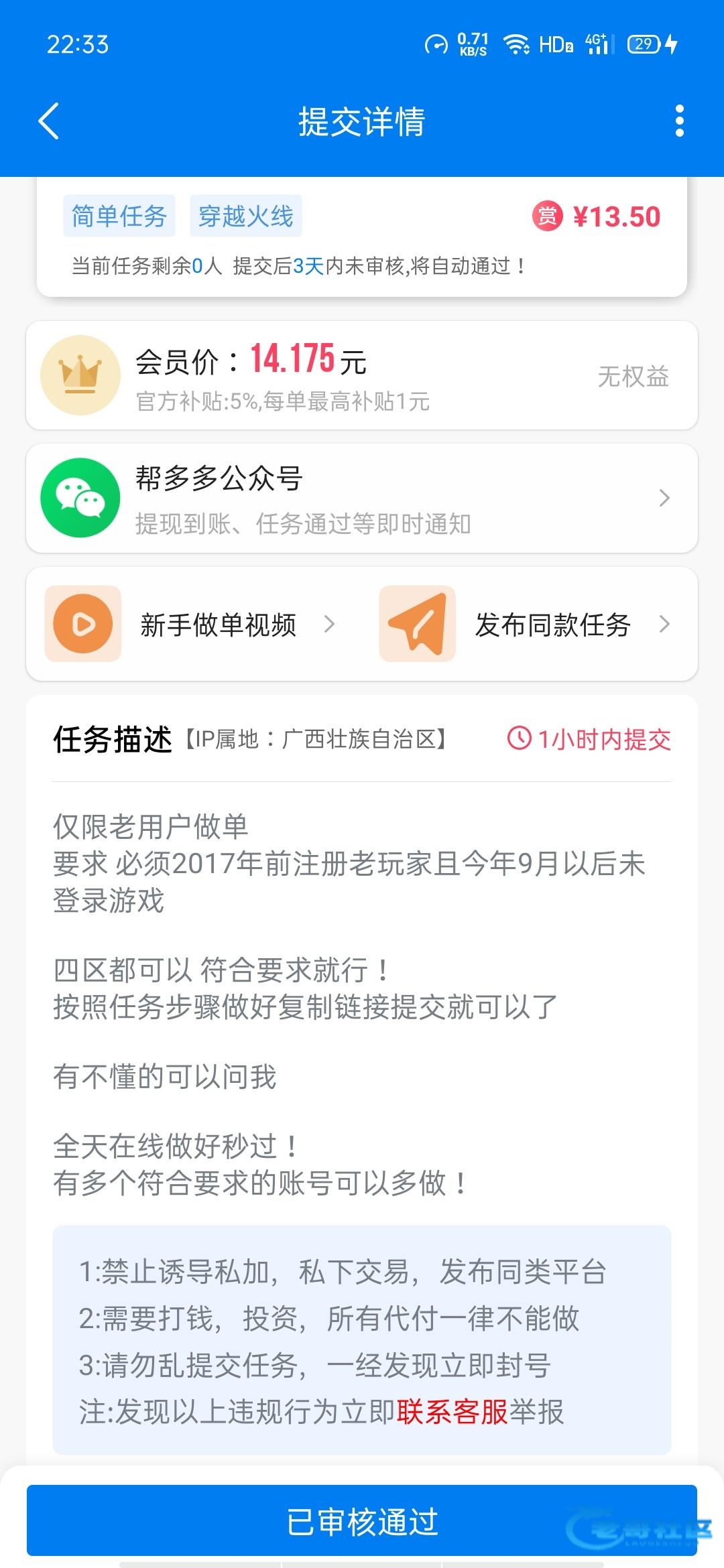Go back from the 提交详情 page
The image size is (724, 1568).
[49, 121]
